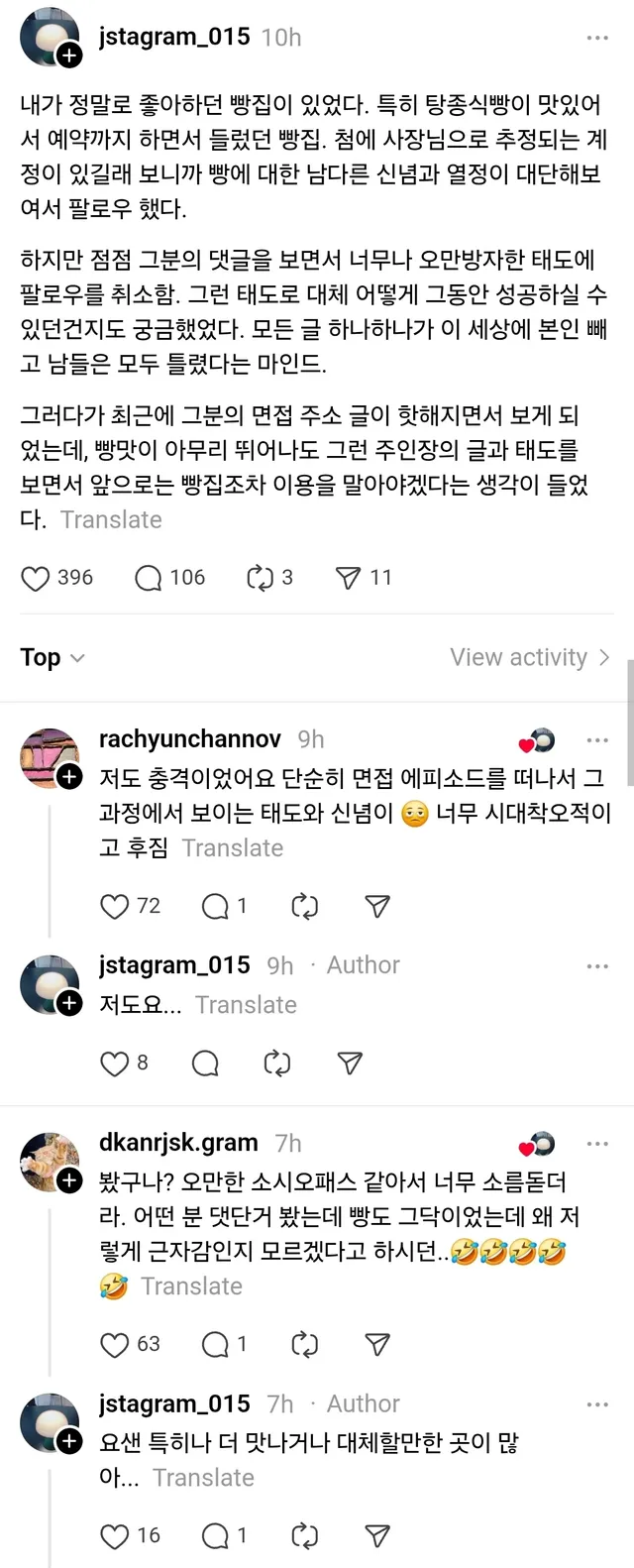Open more options on rachyunchannov's reply
The width and height of the screenshot is (634, 1568).
597,739
